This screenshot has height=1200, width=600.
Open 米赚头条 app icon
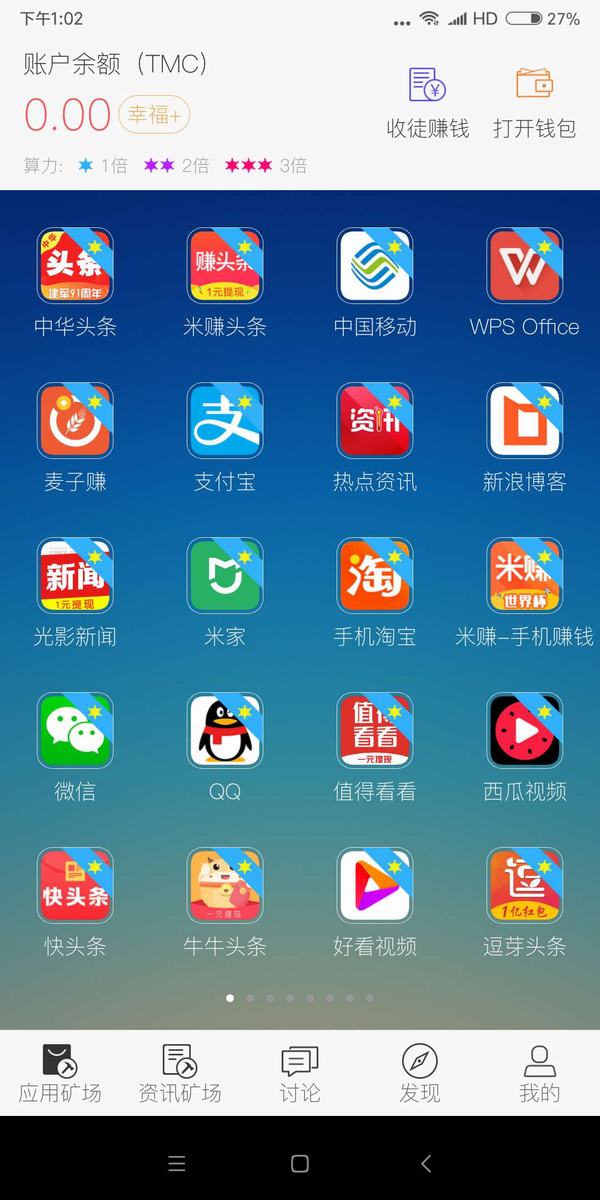pos(225,266)
